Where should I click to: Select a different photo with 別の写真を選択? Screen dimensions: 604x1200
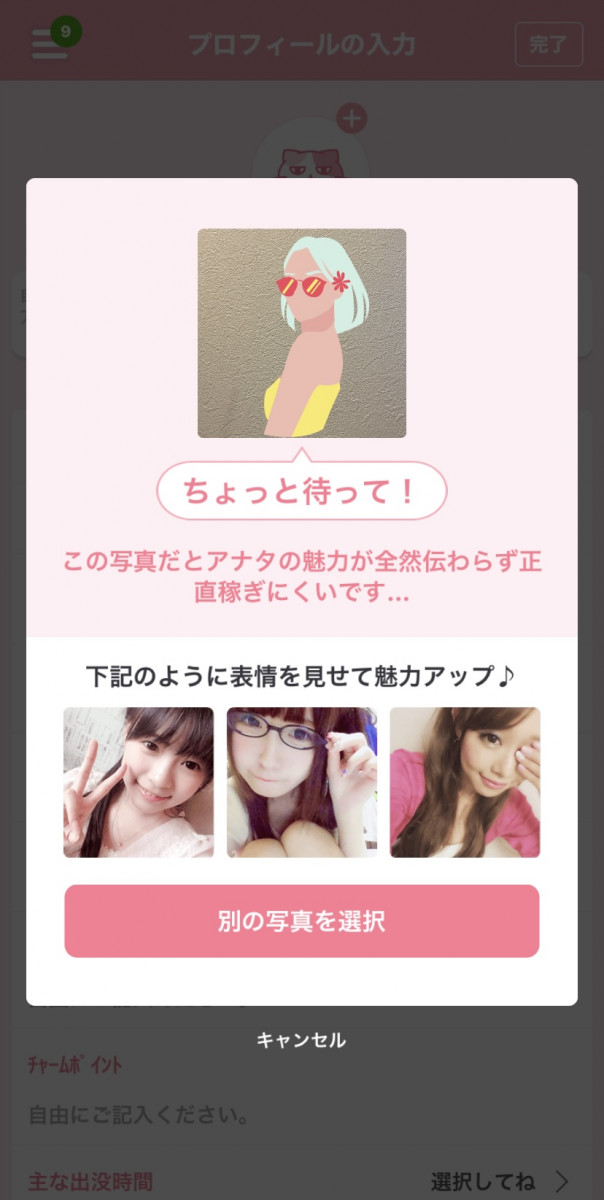coord(301,921)
